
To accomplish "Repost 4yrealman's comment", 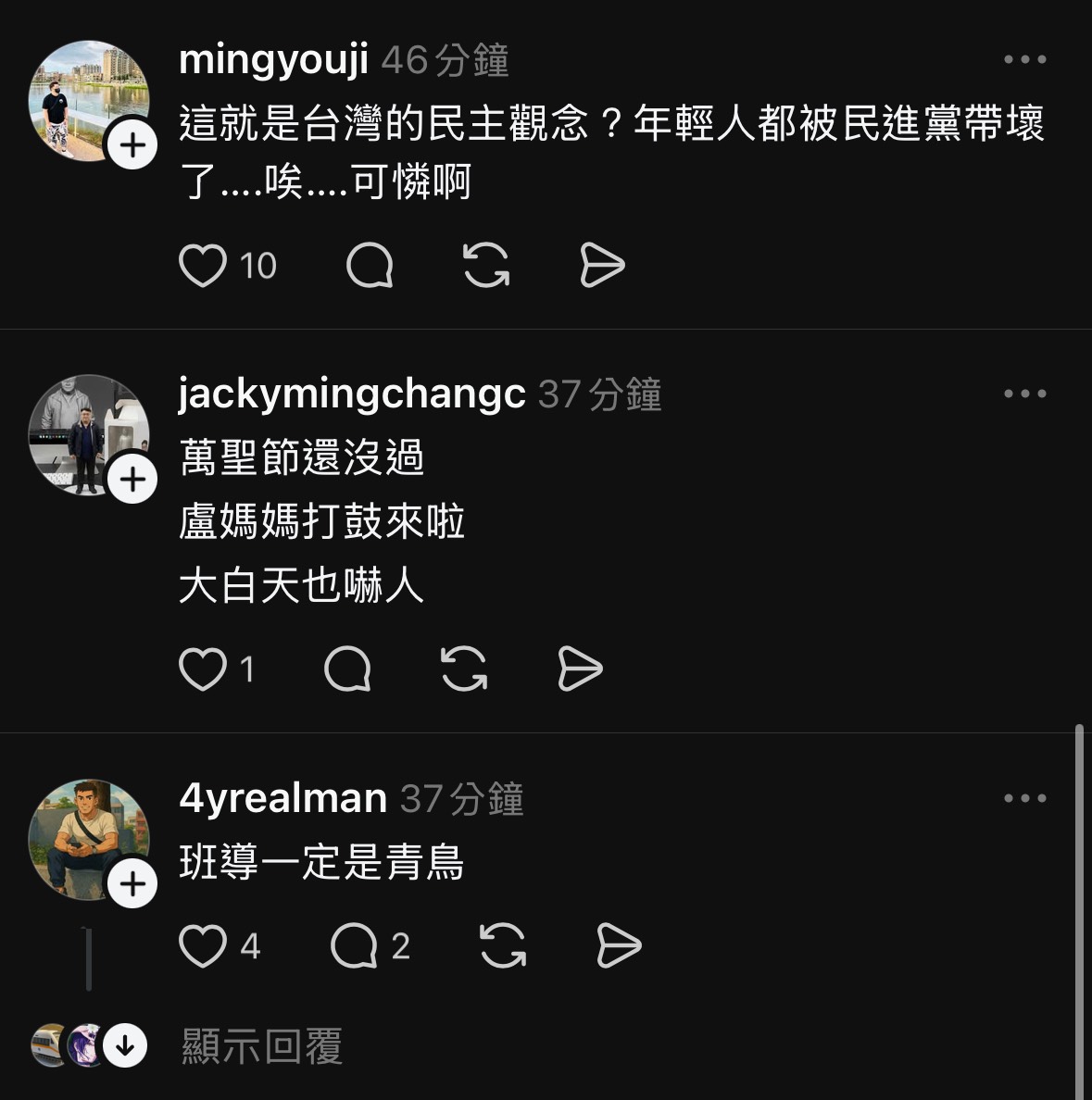I will pos(503,946).
